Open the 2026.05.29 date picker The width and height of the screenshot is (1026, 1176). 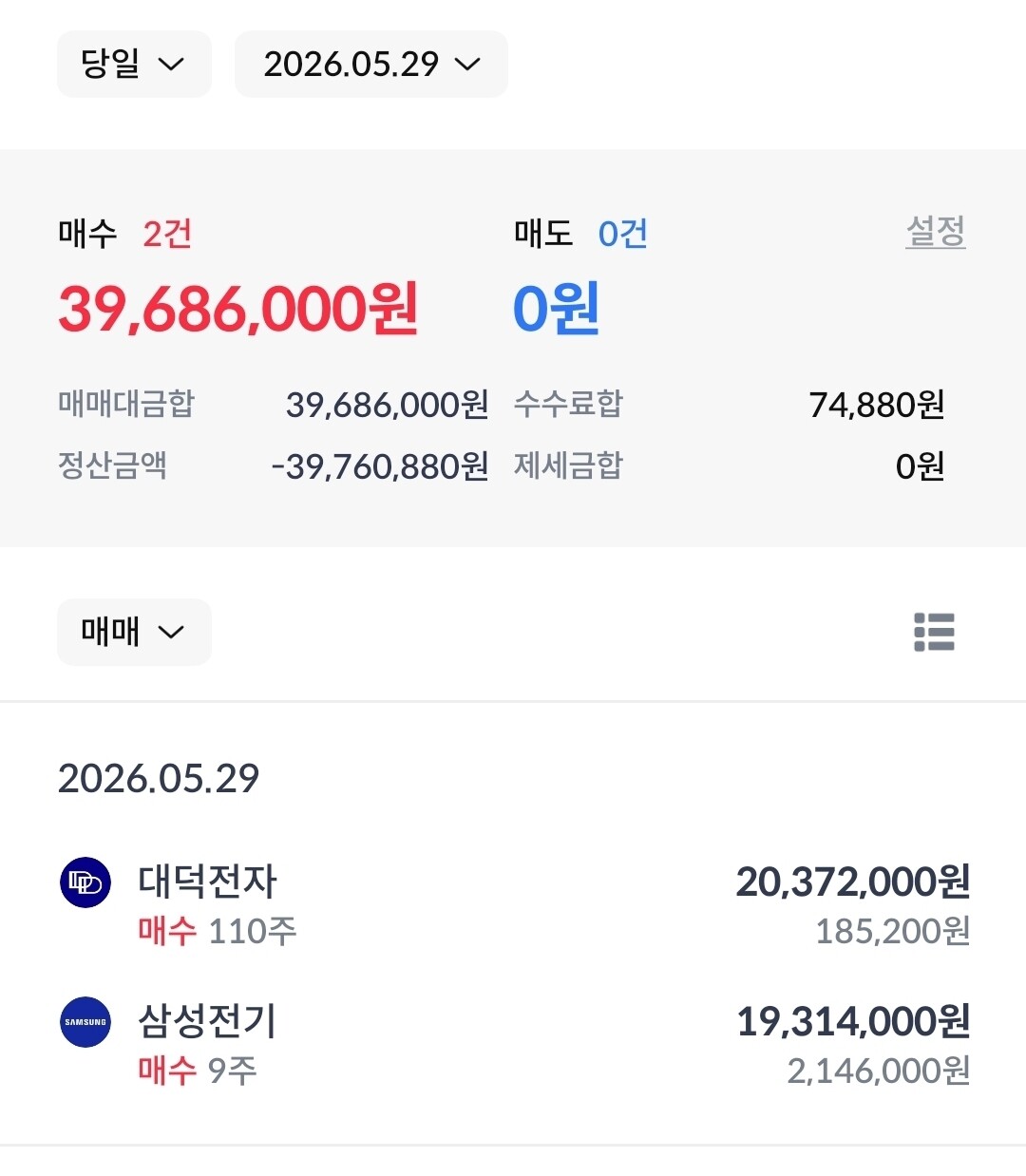coord(371,64)
